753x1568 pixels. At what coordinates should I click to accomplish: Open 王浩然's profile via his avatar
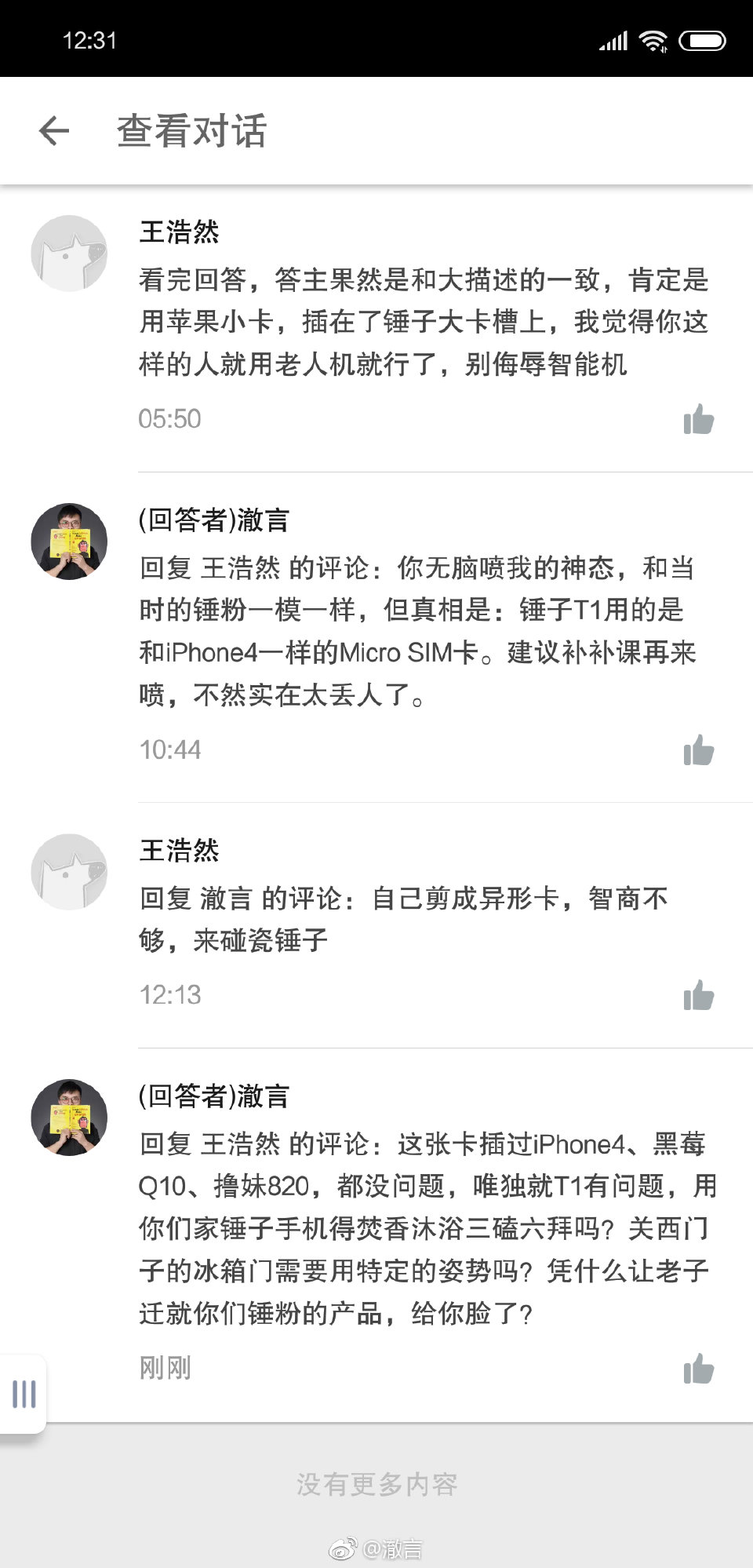[x=68, y=253]
